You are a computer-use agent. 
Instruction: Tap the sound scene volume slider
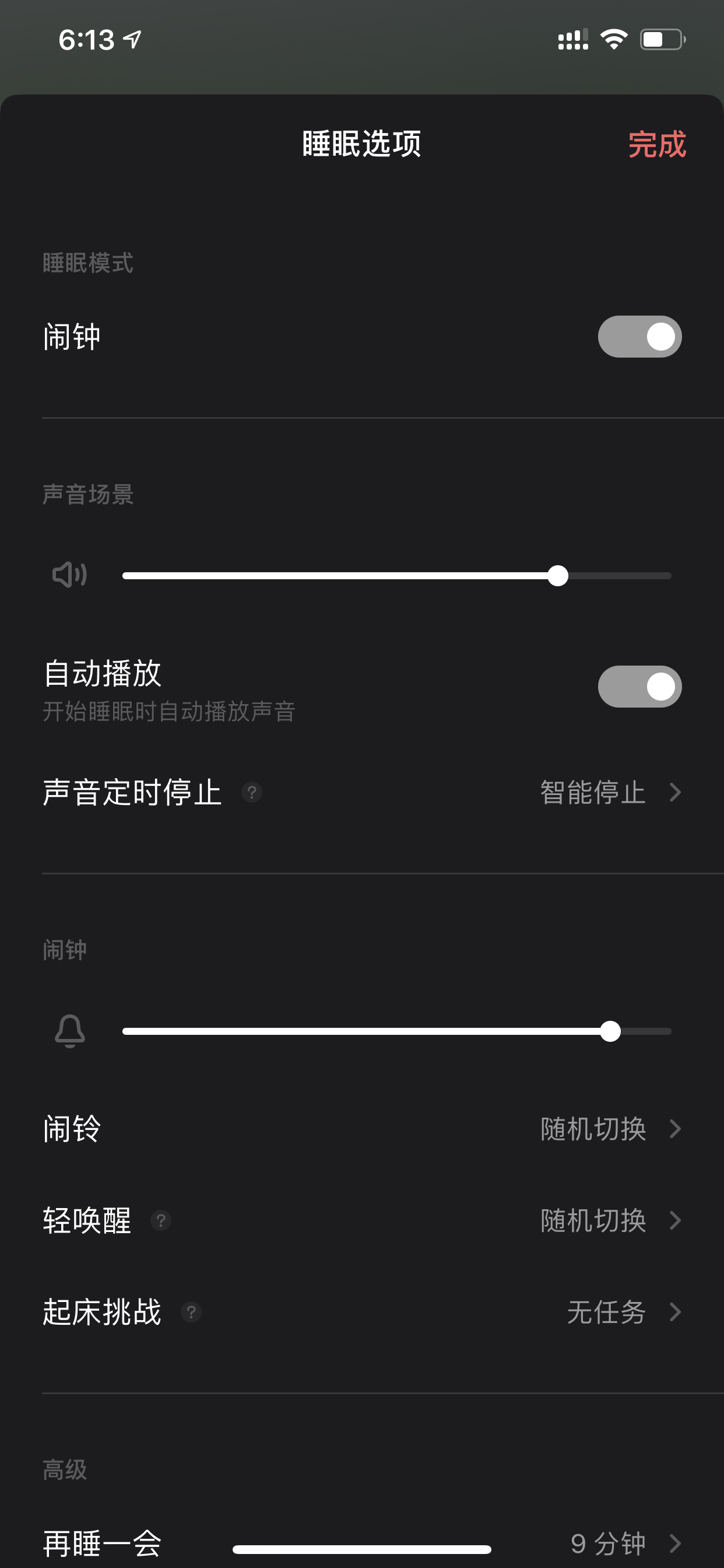[396, 576]
